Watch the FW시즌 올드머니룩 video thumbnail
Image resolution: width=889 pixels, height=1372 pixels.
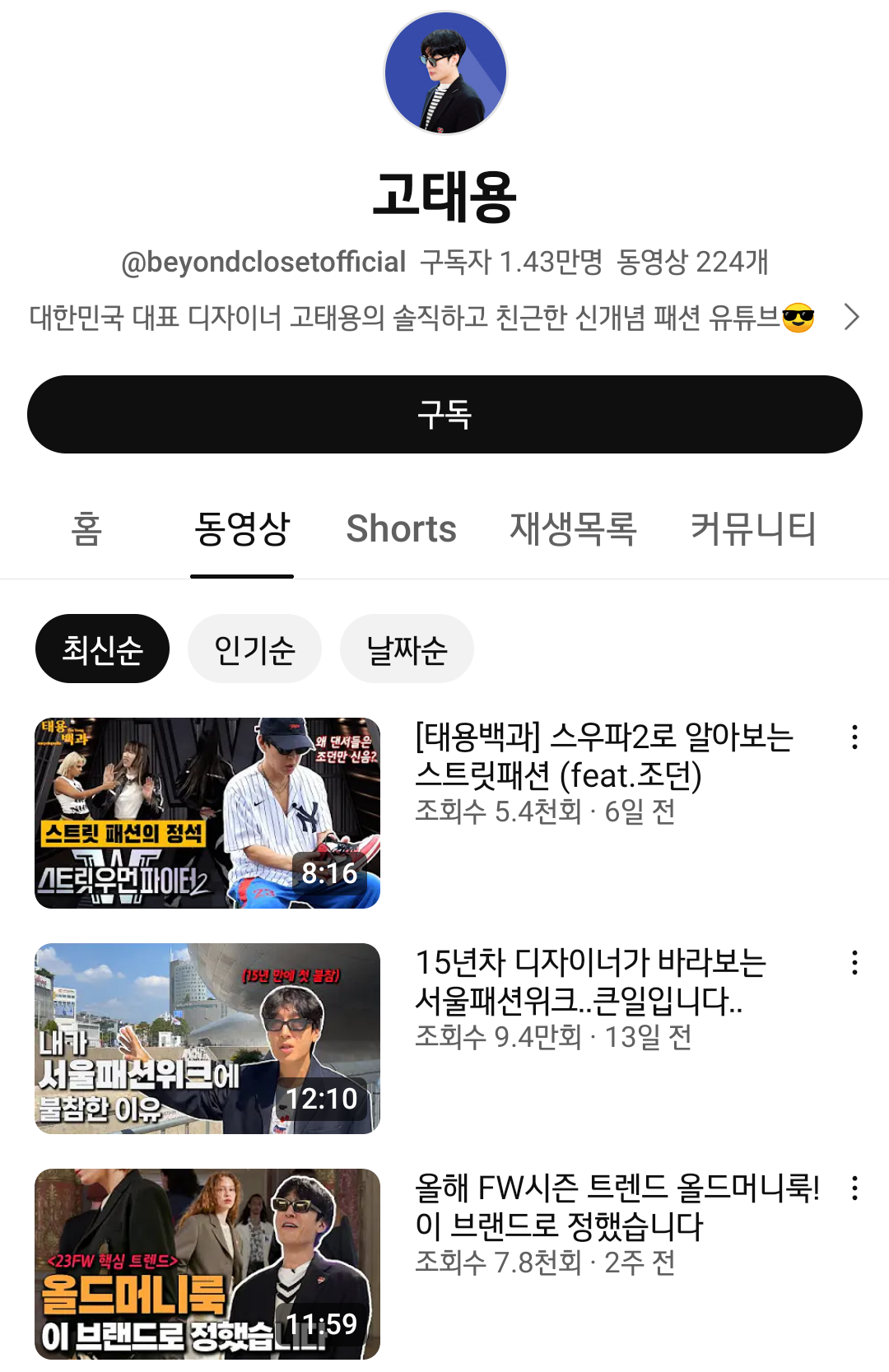tap(207, 1264)
